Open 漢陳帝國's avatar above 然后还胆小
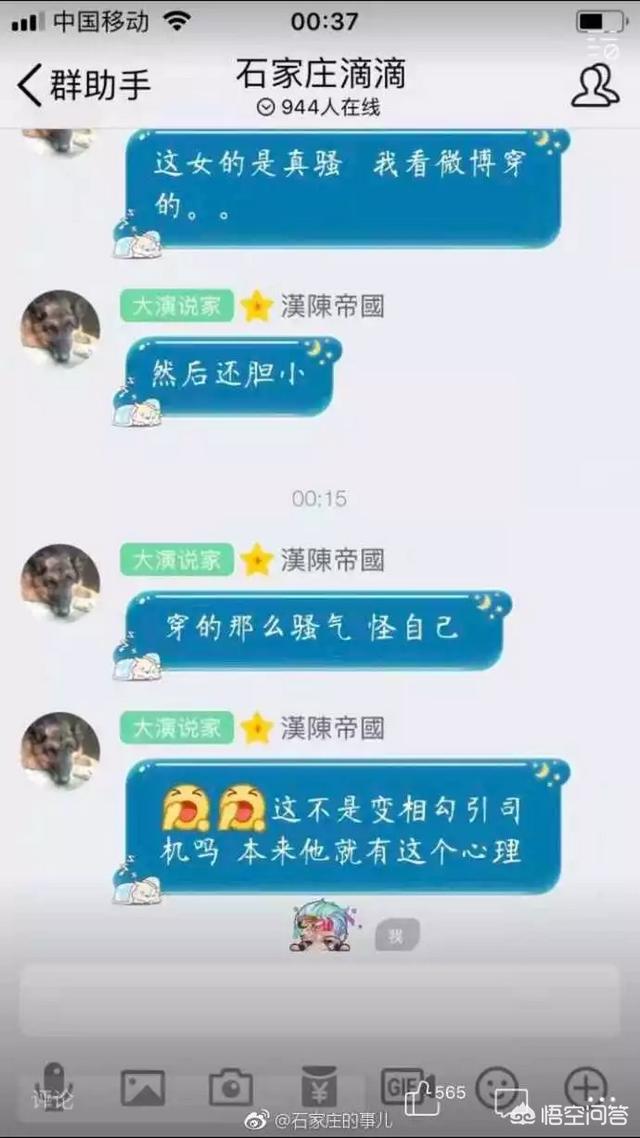 tap(60, 328)
